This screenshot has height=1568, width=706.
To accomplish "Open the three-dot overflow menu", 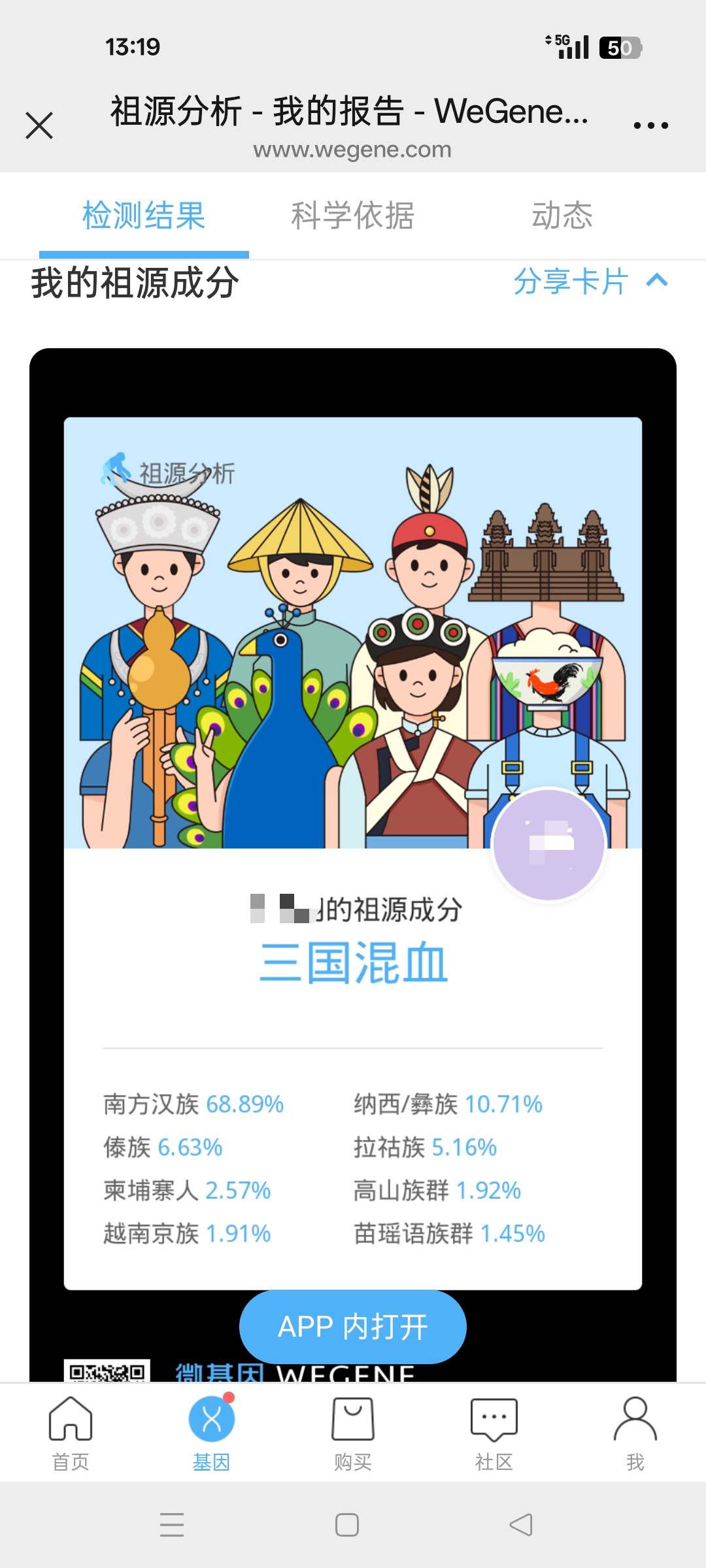I will point(650,125).
